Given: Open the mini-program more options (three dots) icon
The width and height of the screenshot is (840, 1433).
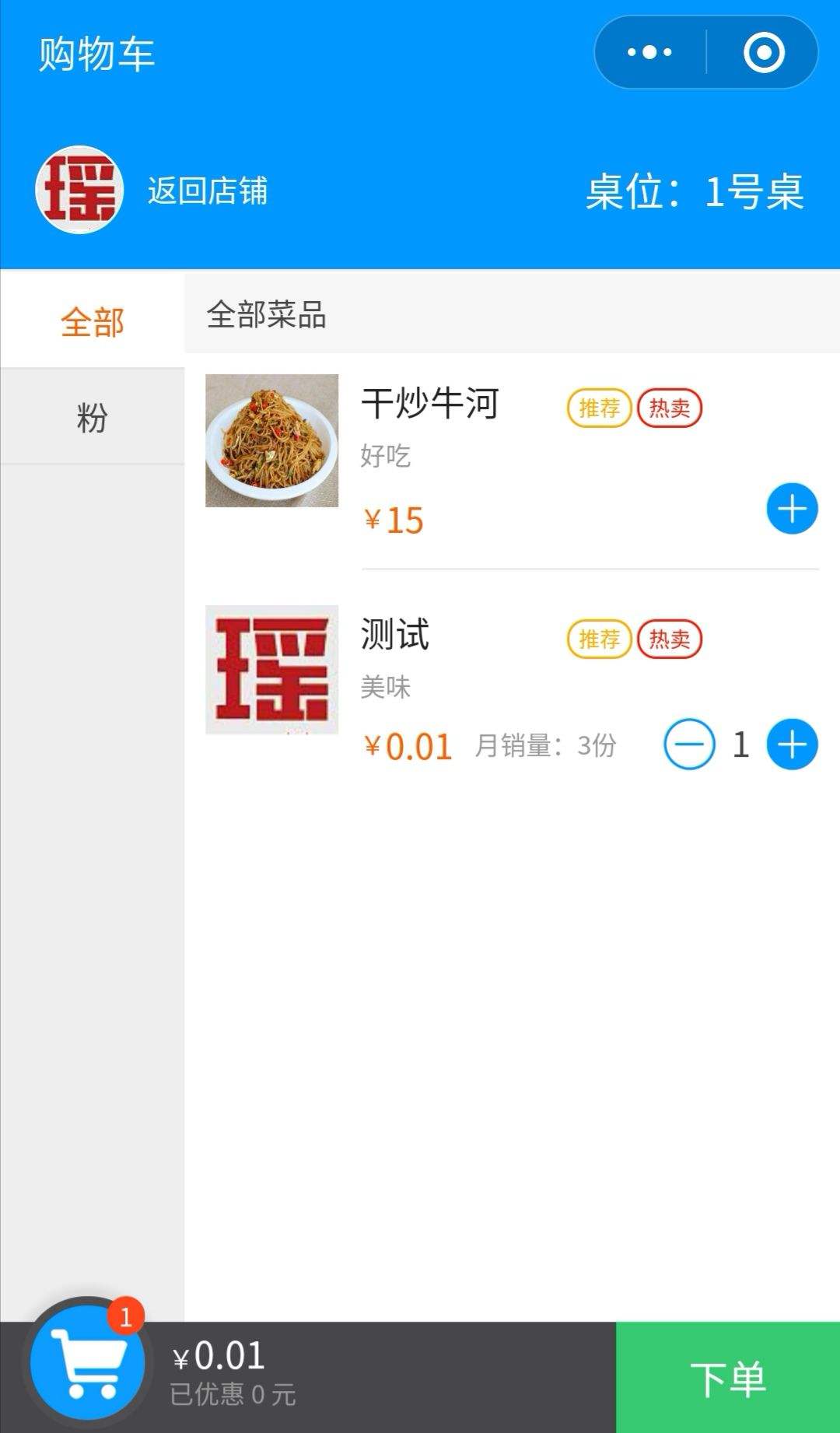Looking at the screenshot, I should point(648,51).
